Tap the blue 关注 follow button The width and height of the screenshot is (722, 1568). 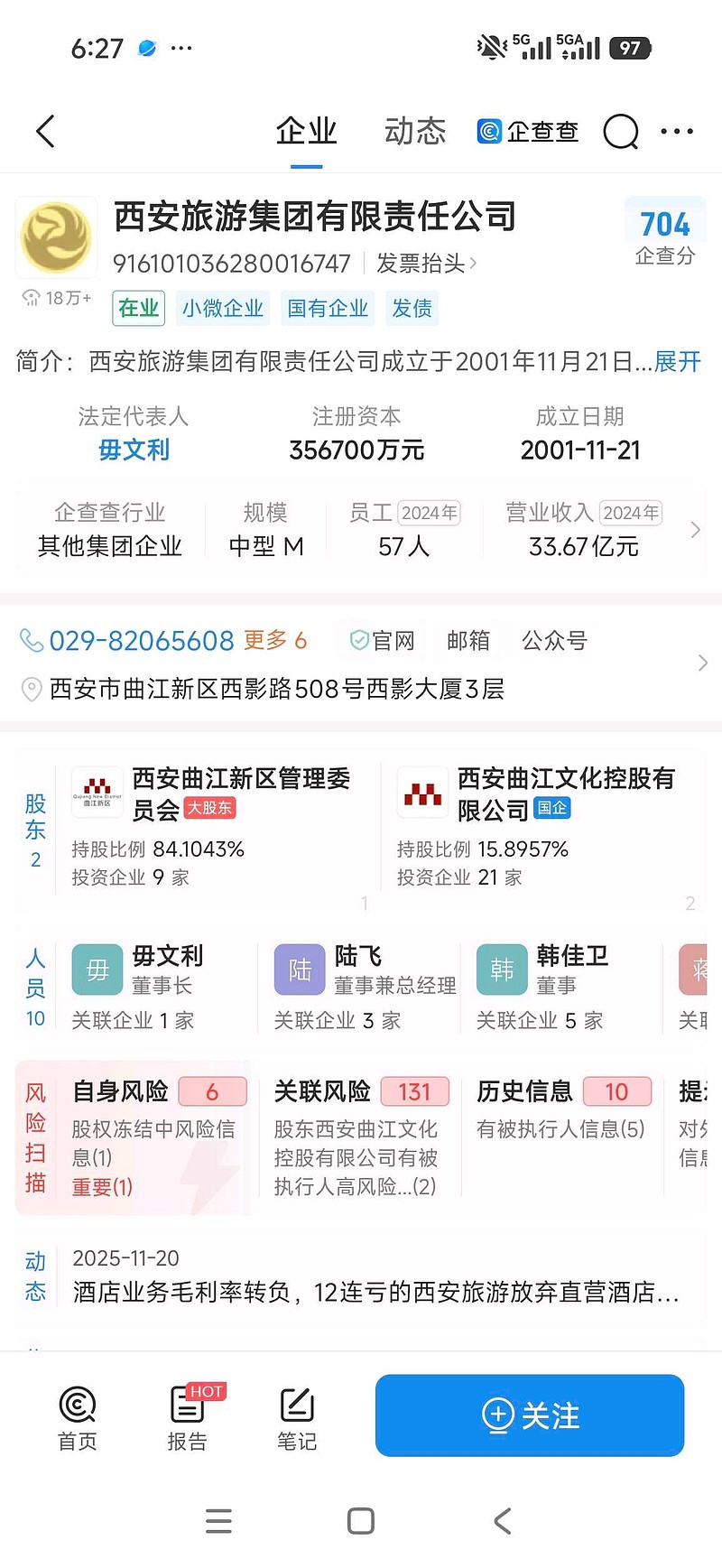click(529, 1415)
